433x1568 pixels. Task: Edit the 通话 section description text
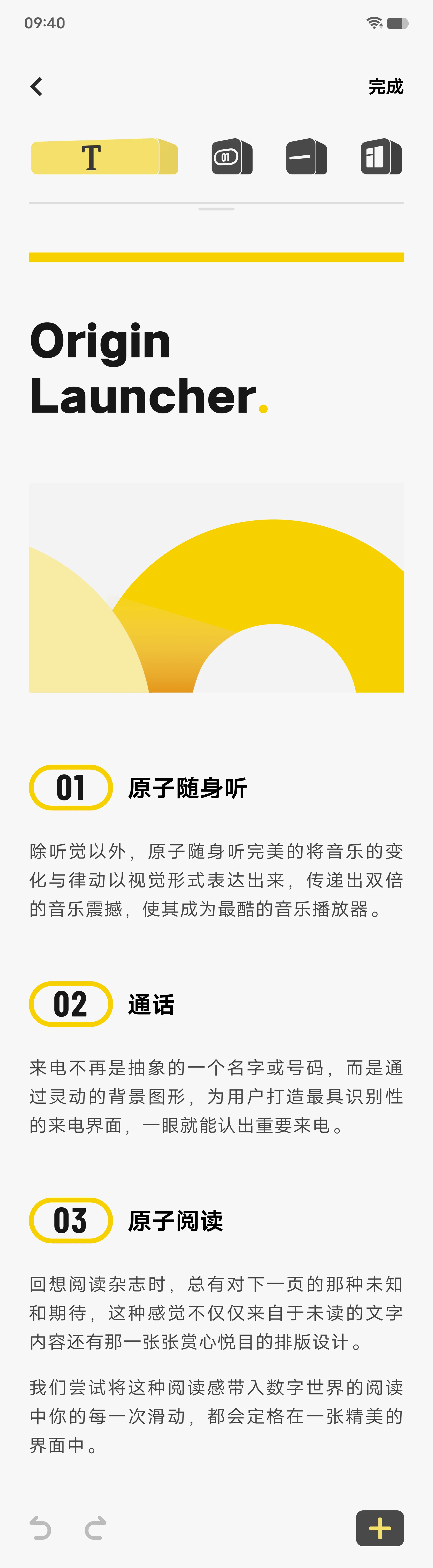216,1096
